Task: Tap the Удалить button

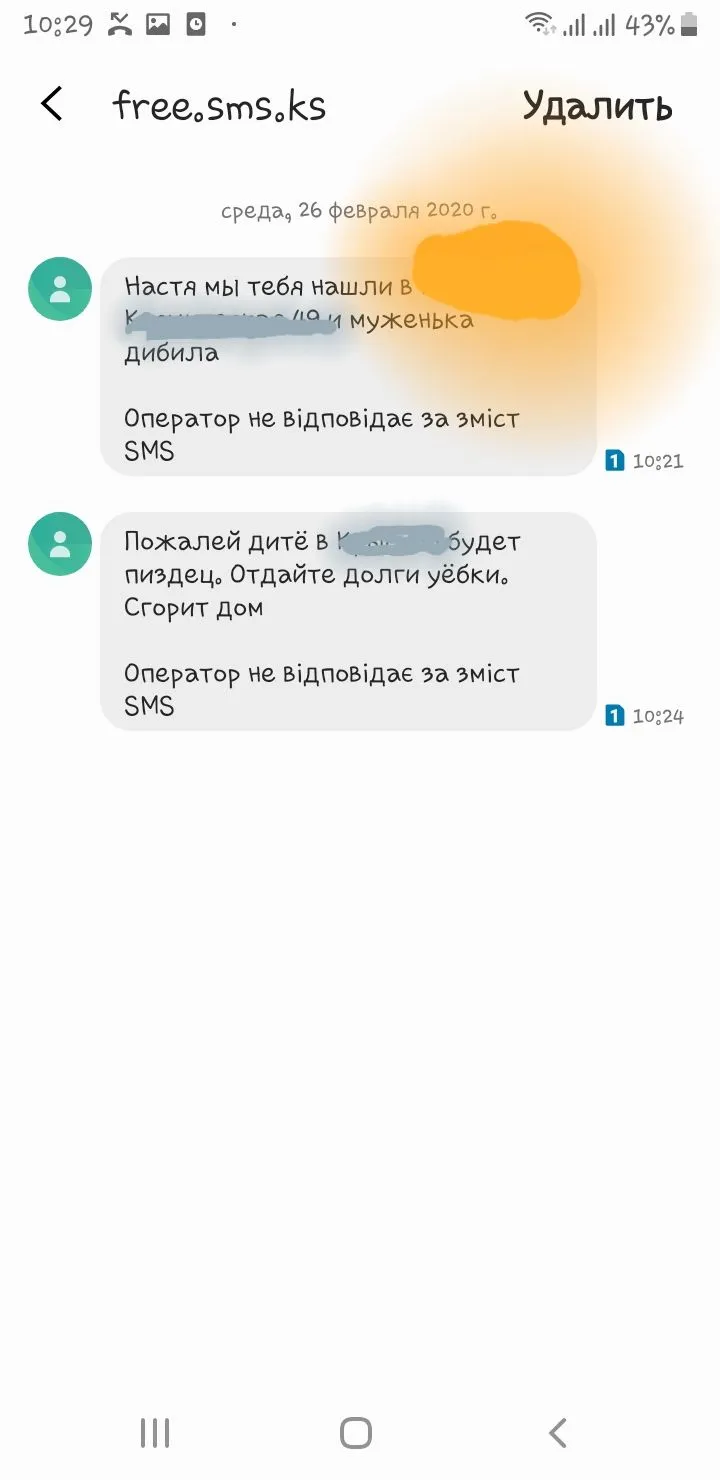Action: (x=597, y=106)
